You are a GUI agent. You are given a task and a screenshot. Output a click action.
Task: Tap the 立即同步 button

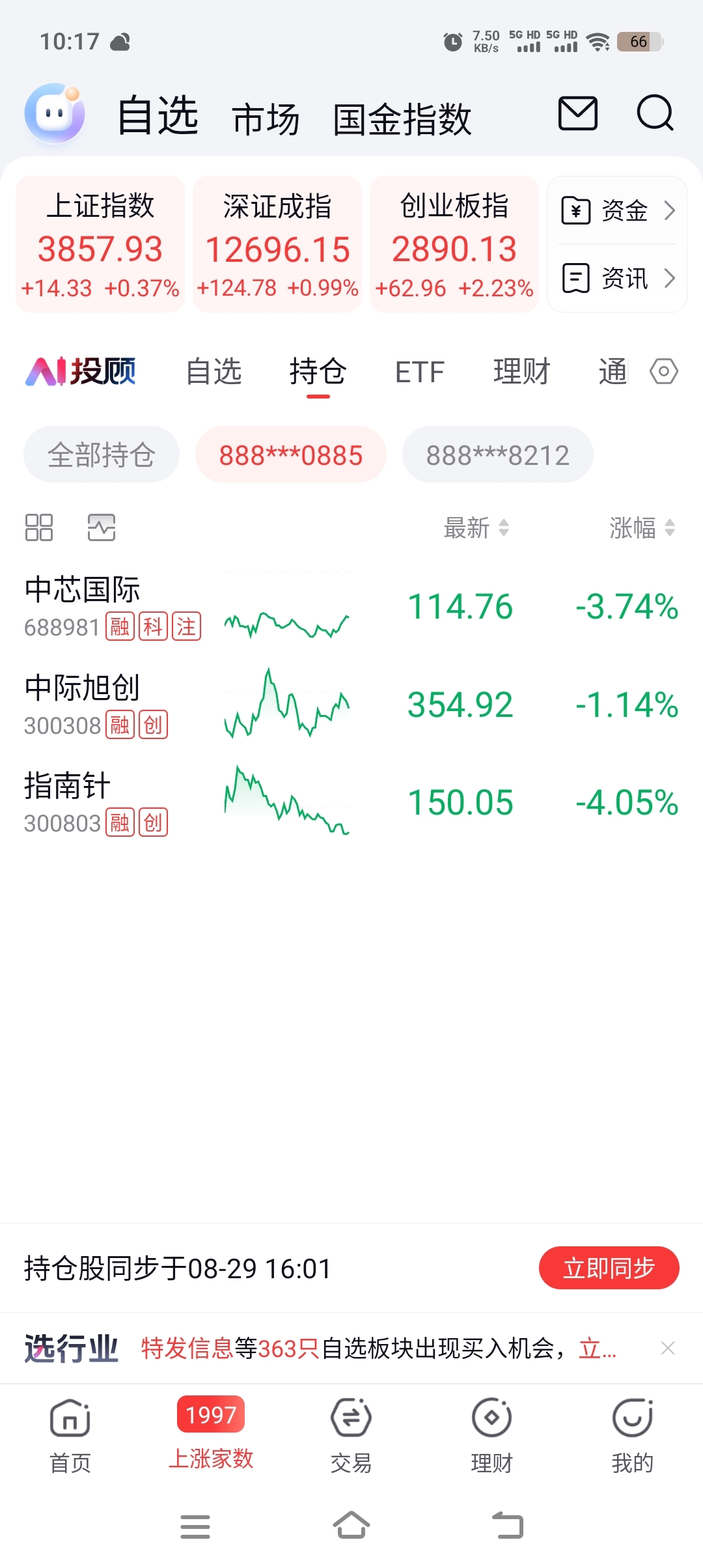(609, 1268)
